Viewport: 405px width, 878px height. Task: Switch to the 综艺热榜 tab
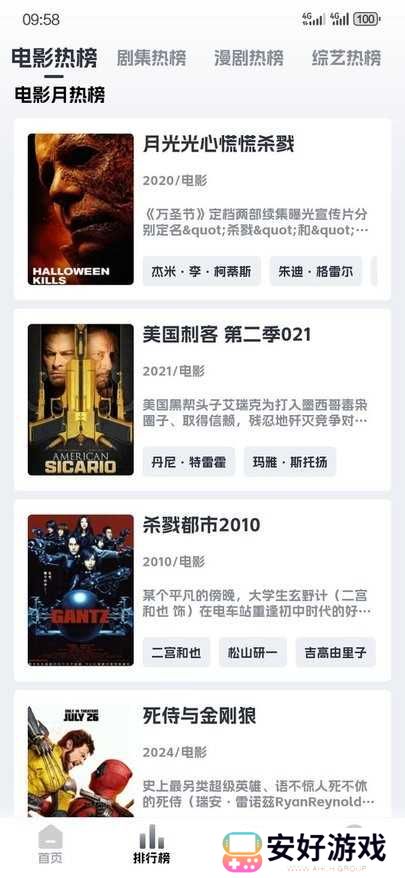[x=346, y=58]
